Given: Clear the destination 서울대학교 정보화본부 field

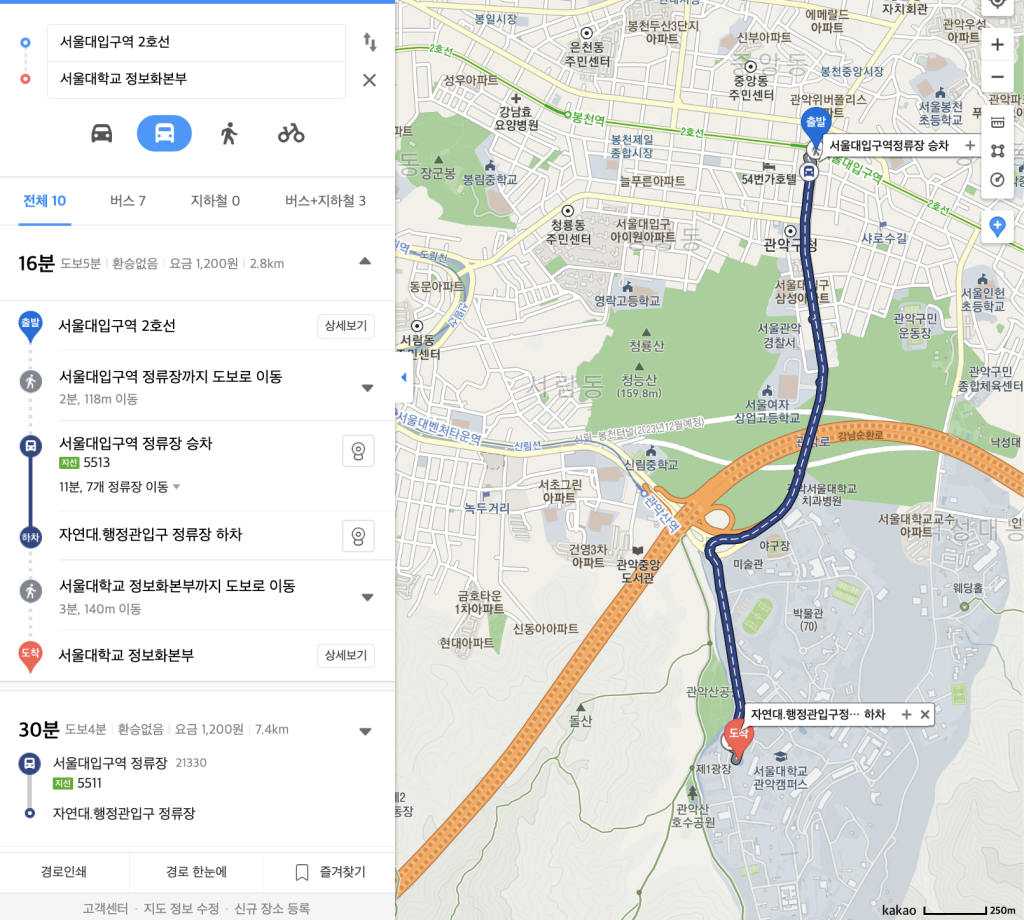Looking at the screenshot, I should click(x=369, y=80).
